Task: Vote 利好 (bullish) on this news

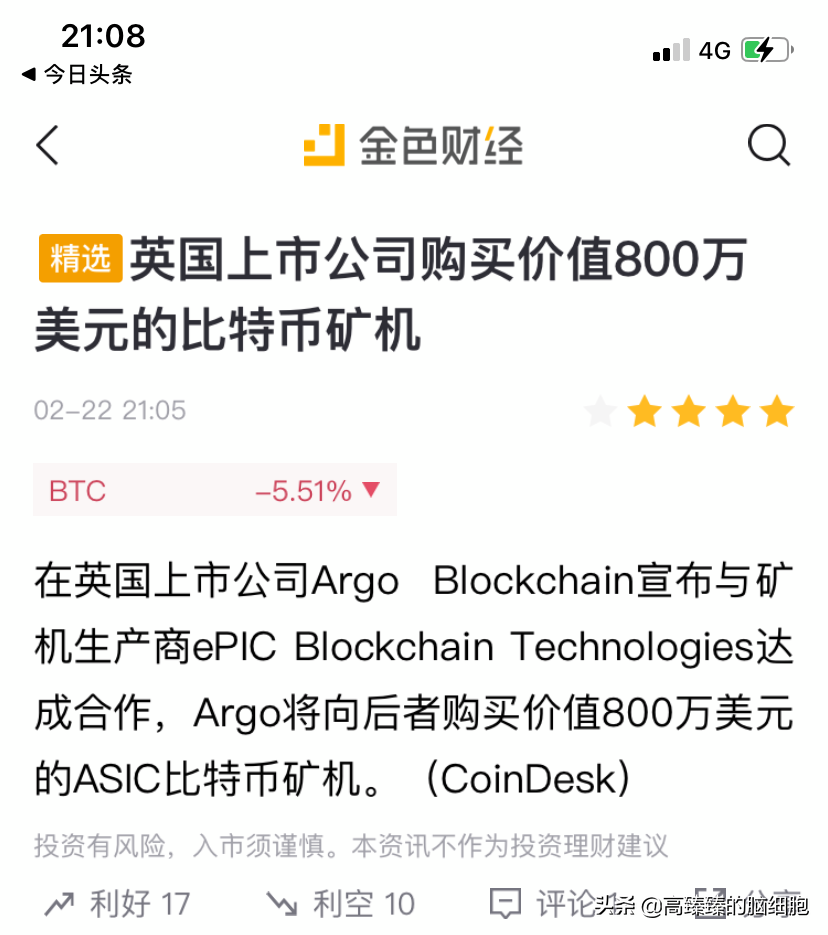Action: point(117,905)
